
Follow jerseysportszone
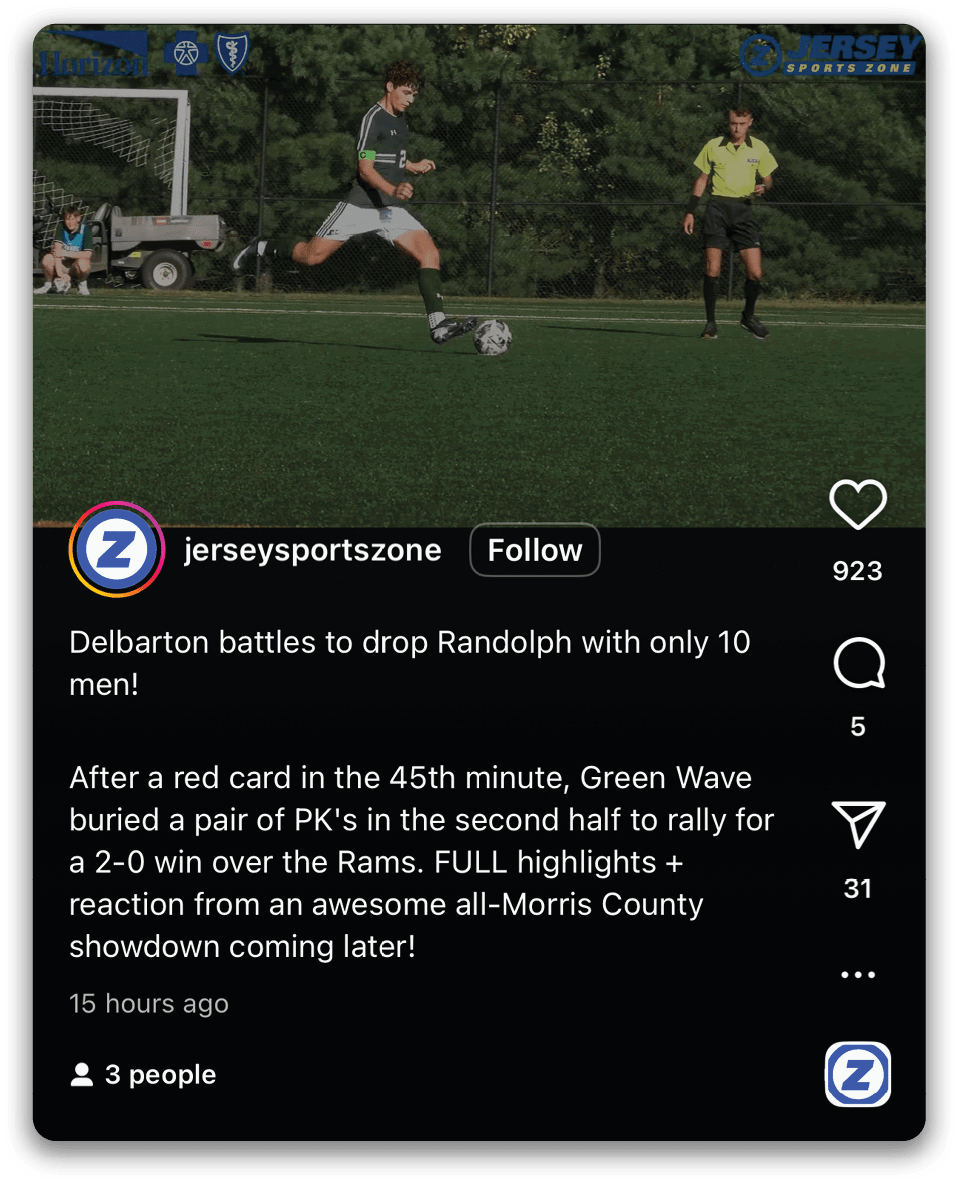tap(534, 550)
